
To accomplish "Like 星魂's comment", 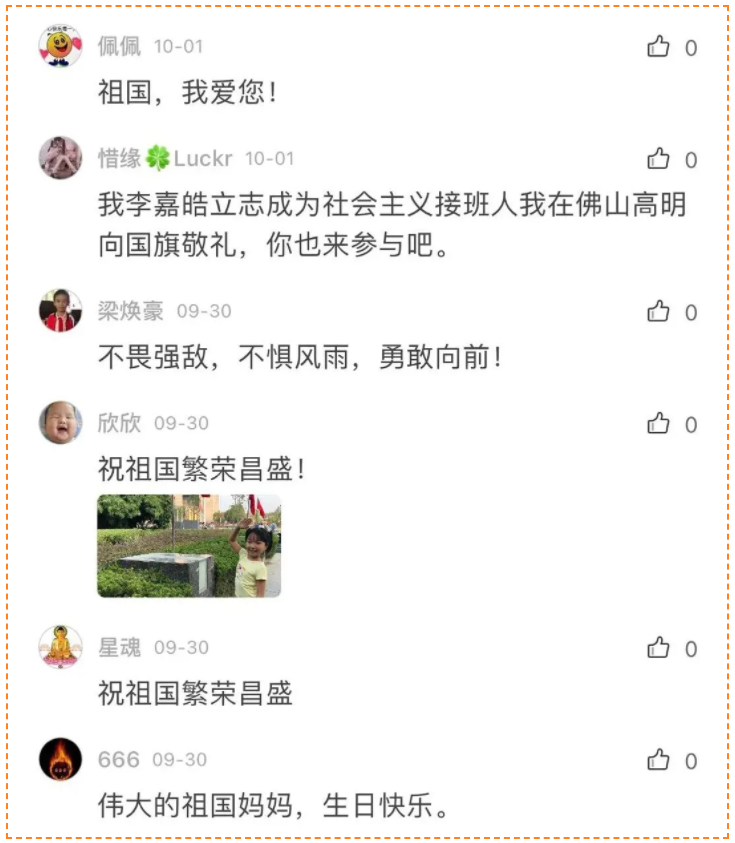I will tap(658, 648).
